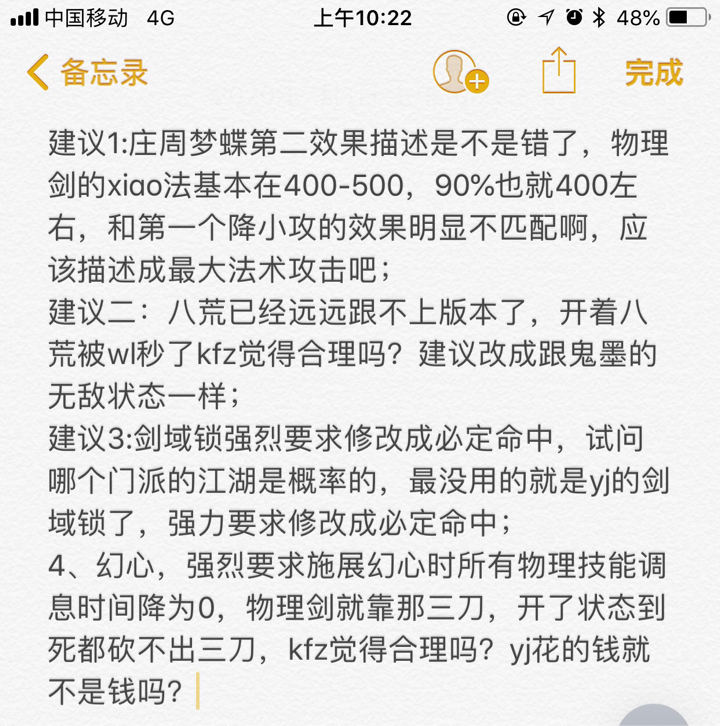Open the share sheet
720x726 pixels.
[559, 70]
